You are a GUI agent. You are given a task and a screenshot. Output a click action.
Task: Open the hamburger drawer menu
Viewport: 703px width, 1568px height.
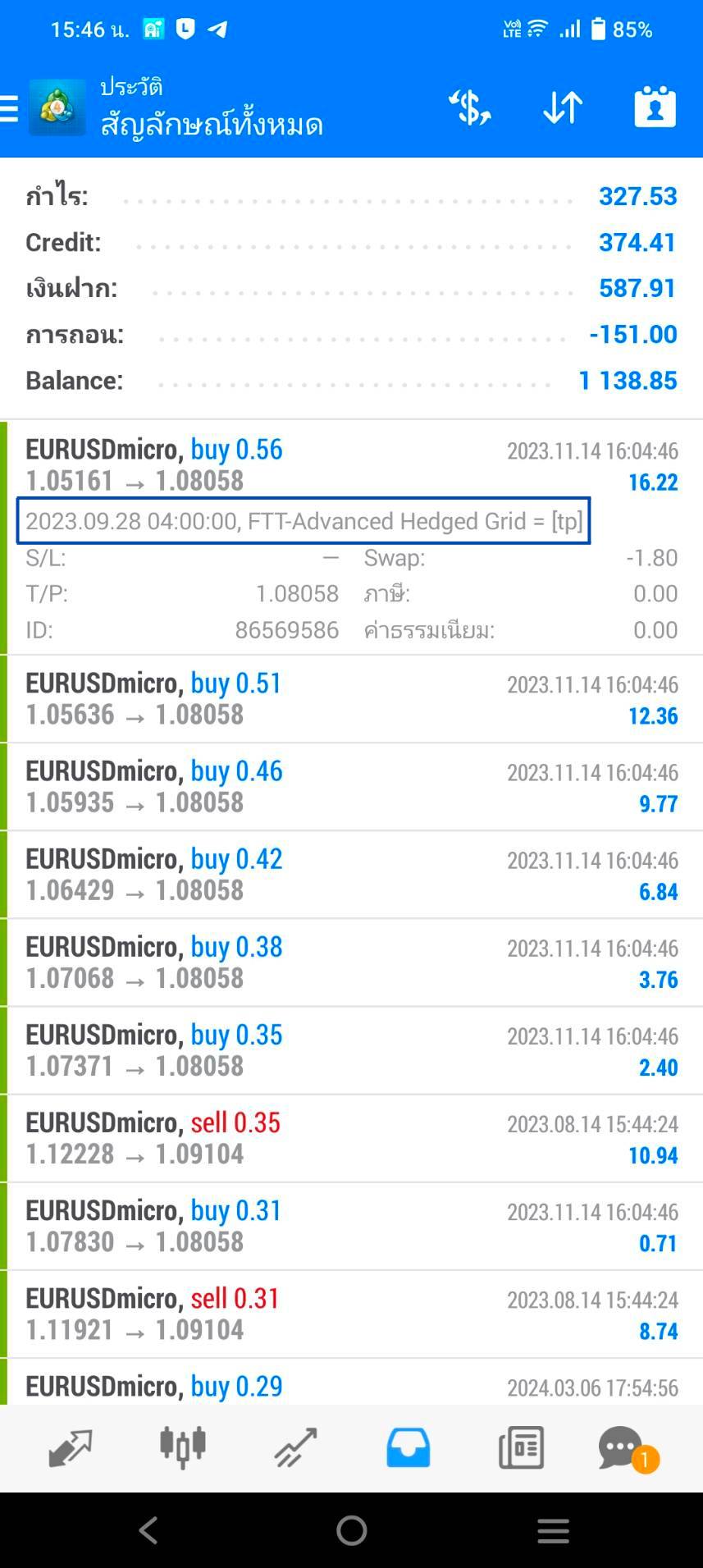coord(9,108)
